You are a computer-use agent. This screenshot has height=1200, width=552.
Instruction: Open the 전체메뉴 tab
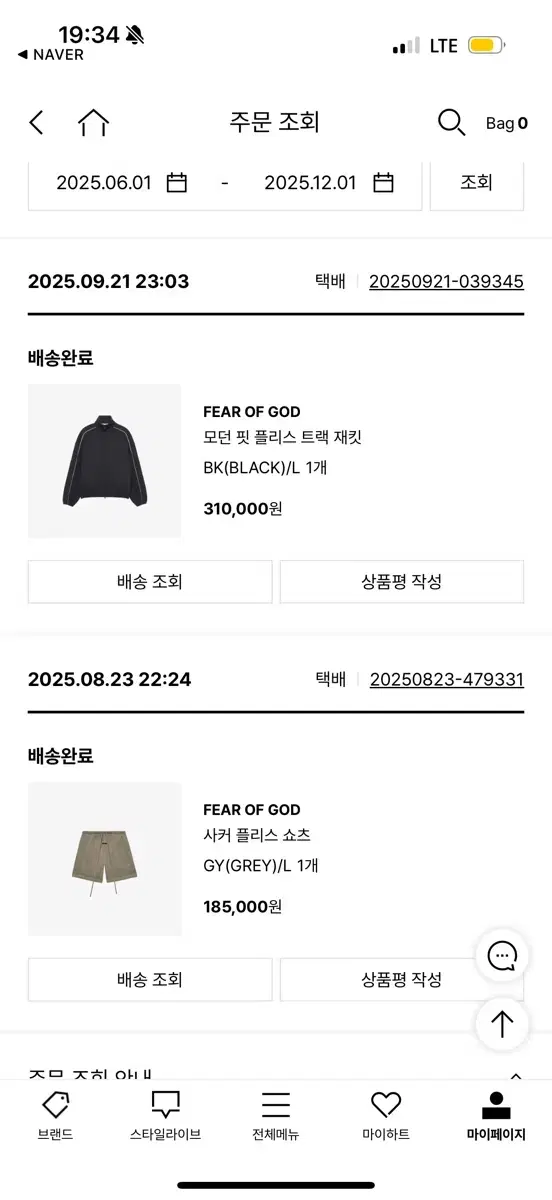(x=276, y=1116)
